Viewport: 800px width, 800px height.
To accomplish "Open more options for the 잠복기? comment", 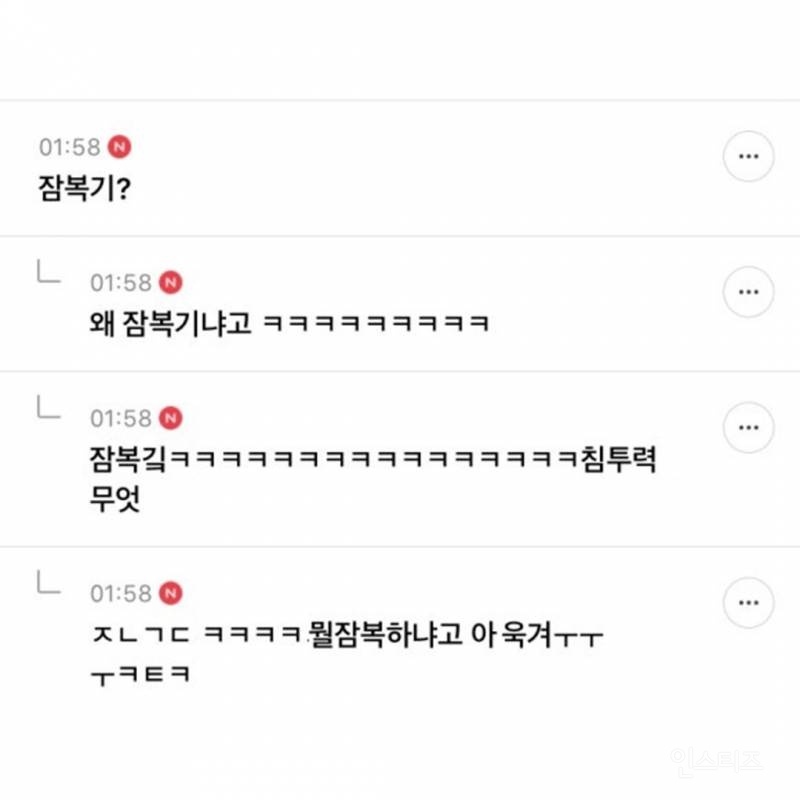I will coord(748,157).
